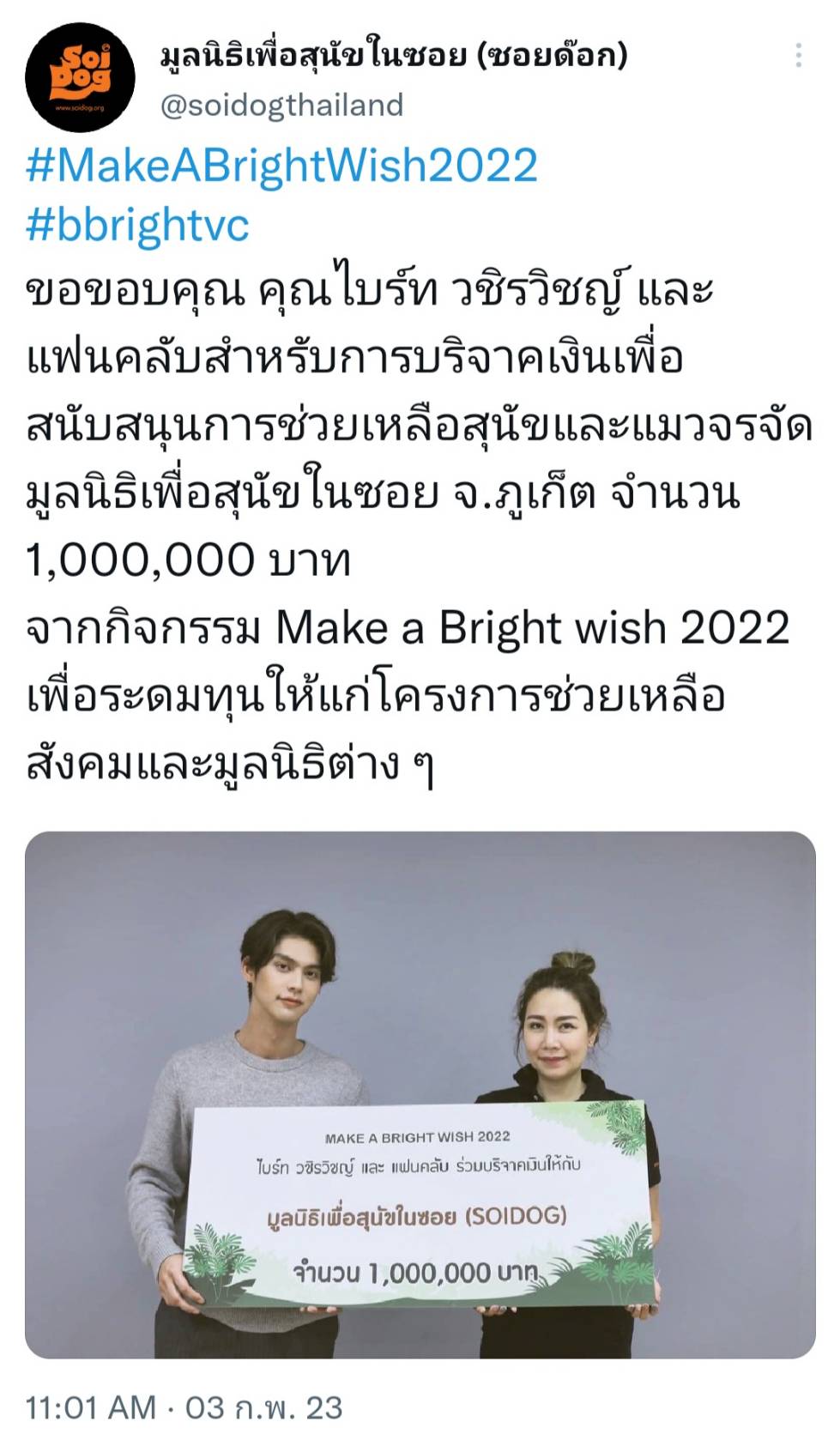
Task: Open the @soidogthailand account name
Action: (281, 106)
